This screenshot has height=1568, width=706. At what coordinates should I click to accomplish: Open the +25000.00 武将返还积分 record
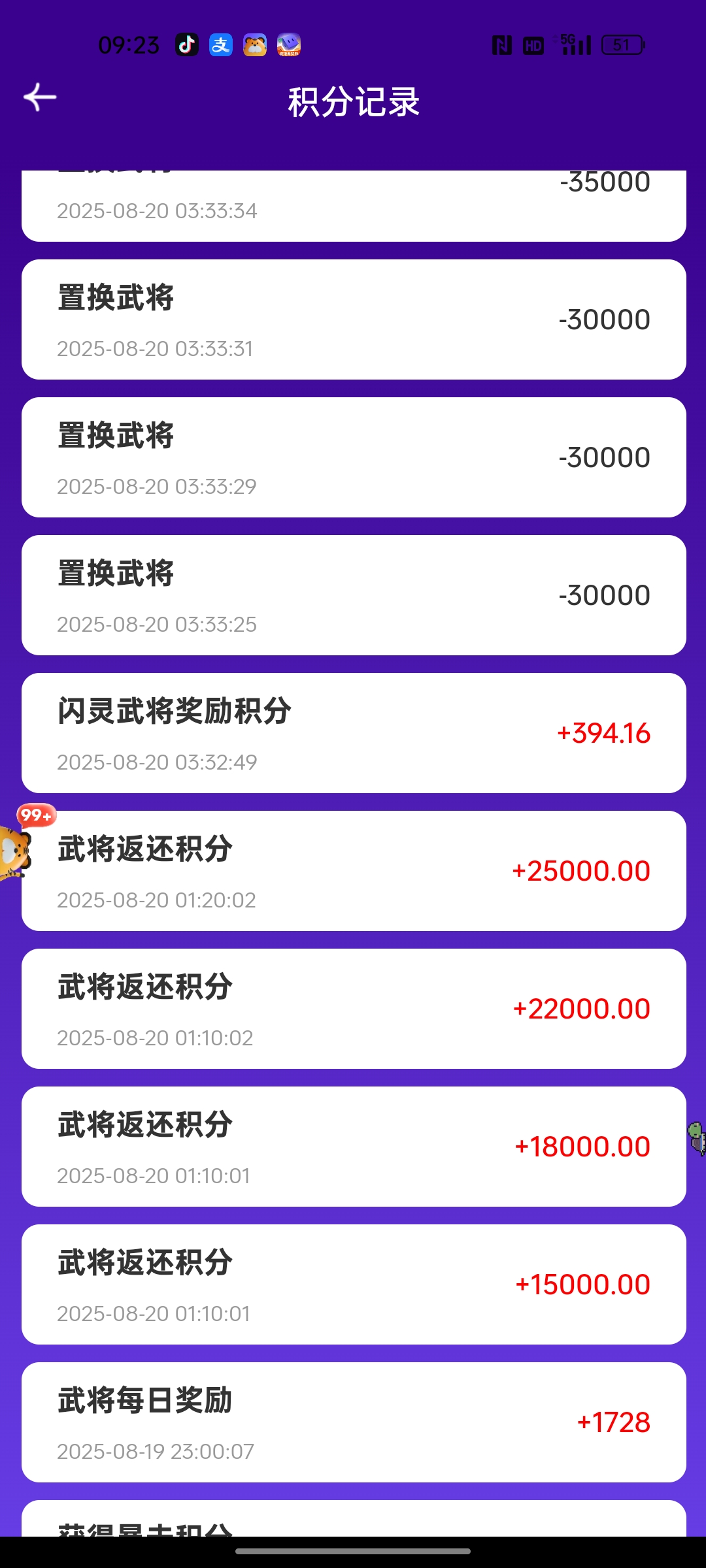click(353, 872)
